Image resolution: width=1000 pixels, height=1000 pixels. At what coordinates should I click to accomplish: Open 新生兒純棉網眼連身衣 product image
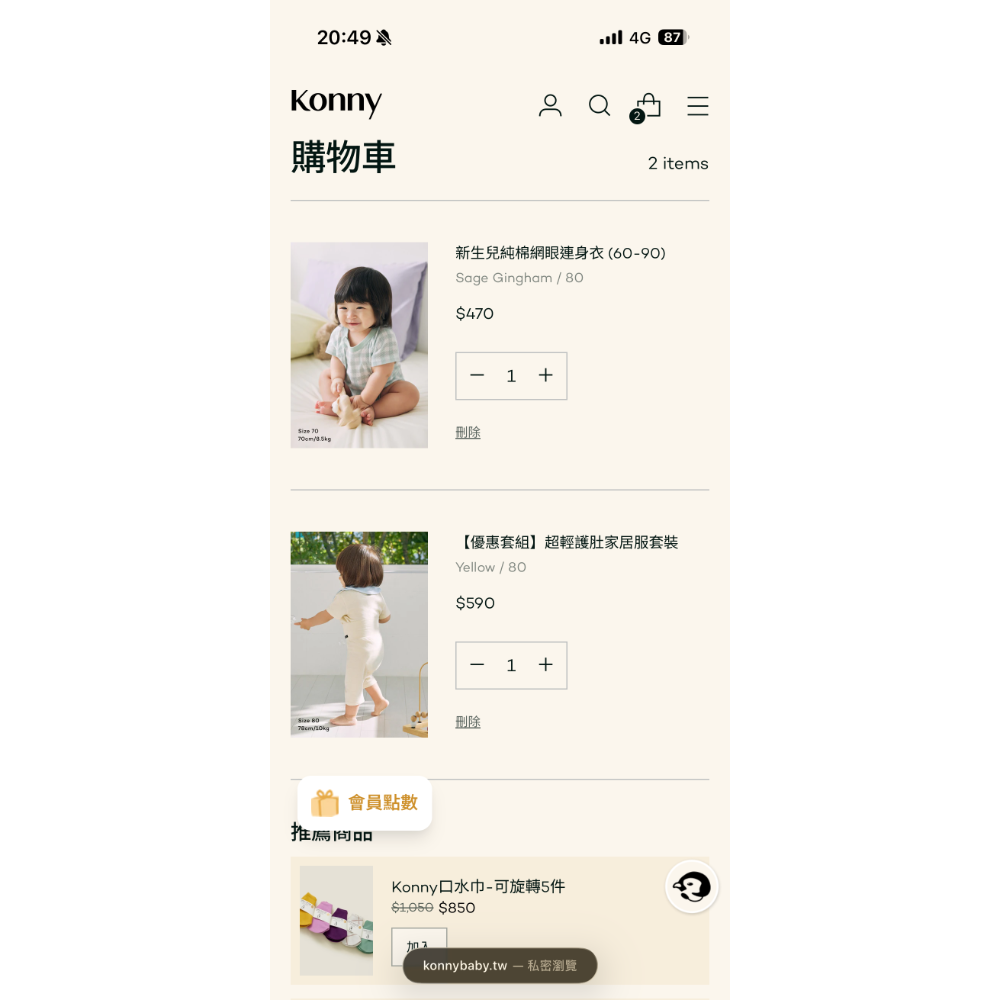[359, 345]
